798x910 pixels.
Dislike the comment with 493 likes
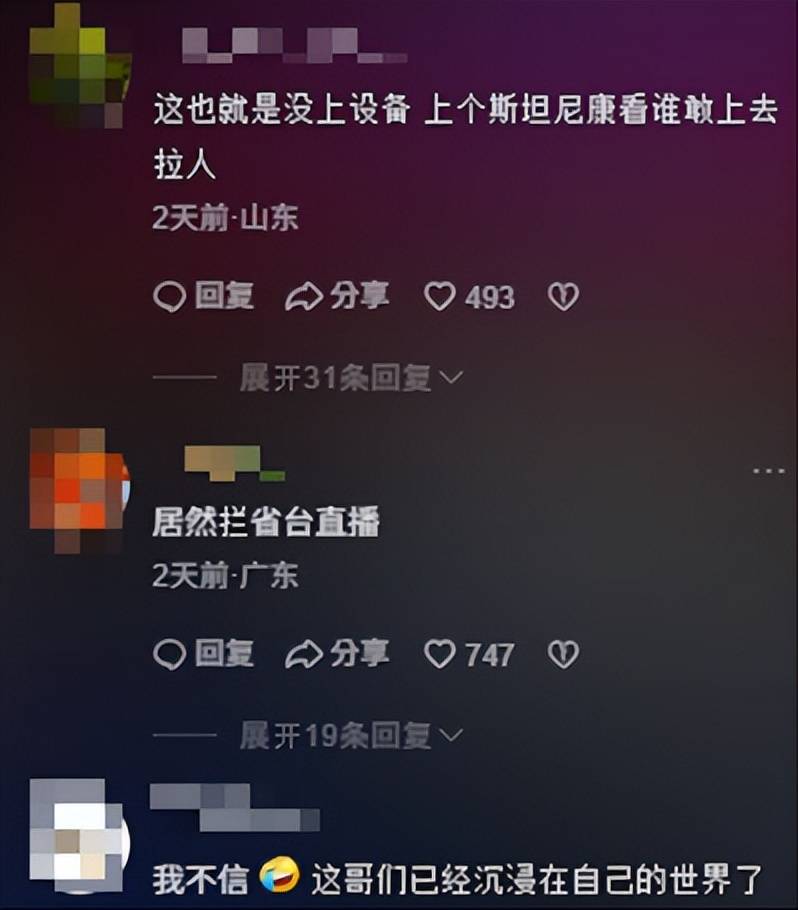(x=564, y=297)
